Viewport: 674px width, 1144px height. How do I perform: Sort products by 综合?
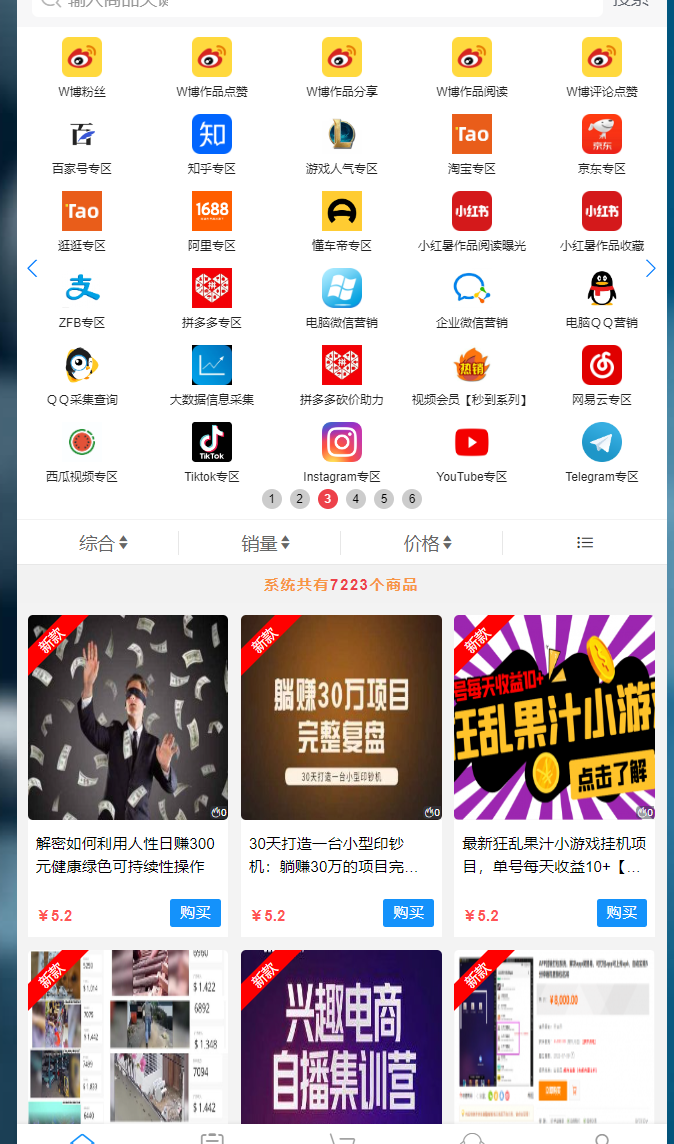point(103,543)
